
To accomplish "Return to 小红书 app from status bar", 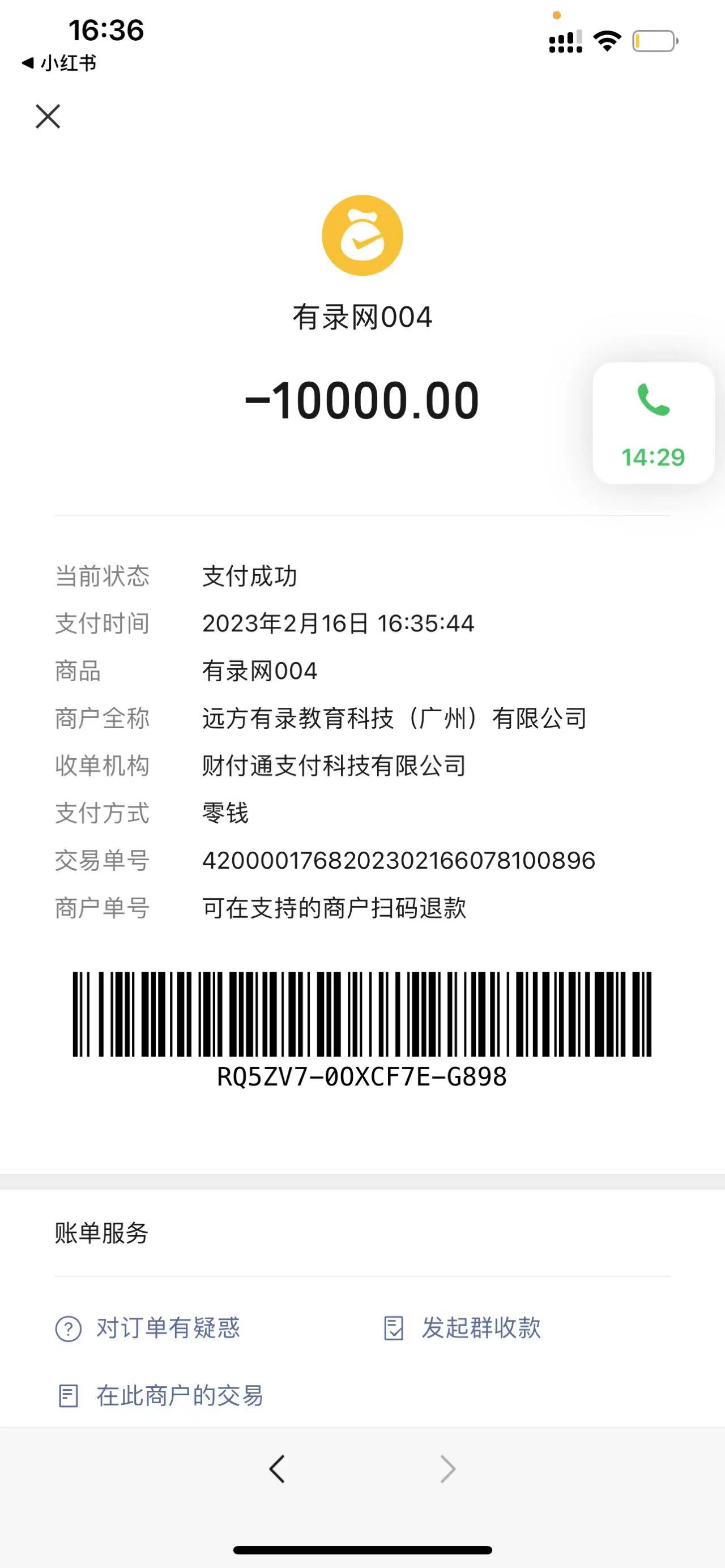I will (x=59, y=63).
